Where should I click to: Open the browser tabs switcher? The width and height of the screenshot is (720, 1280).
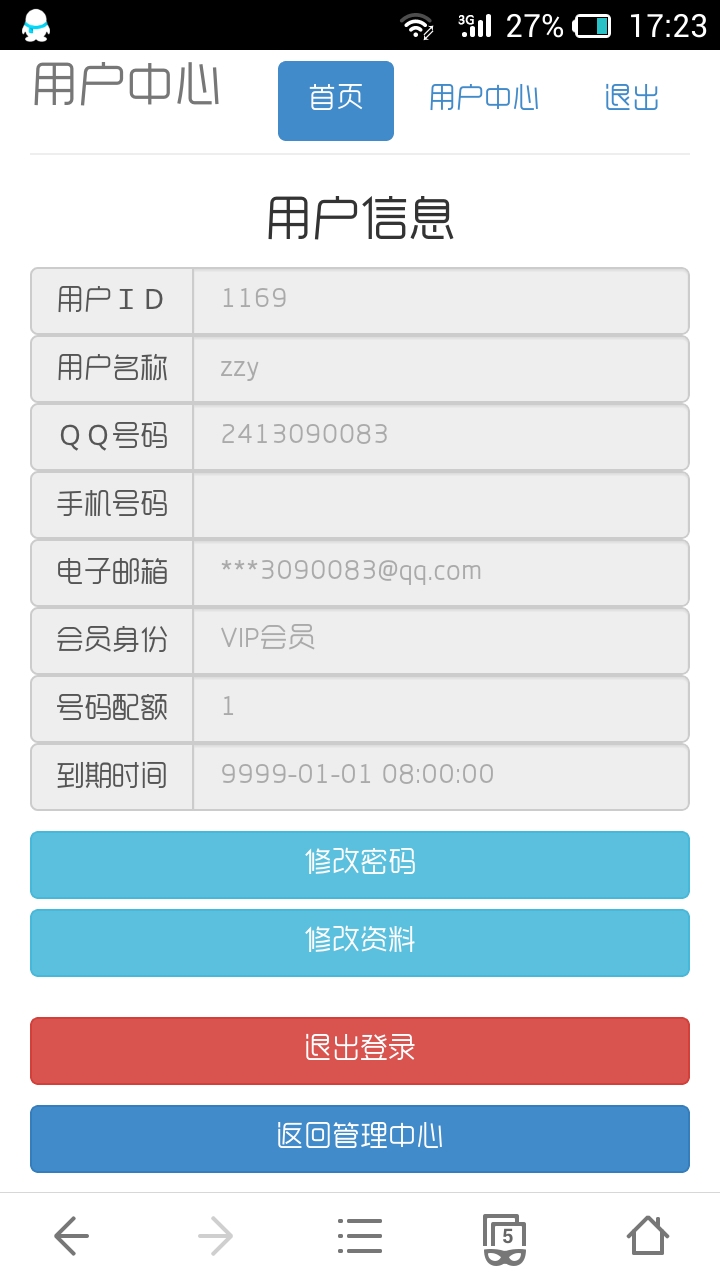click(x=505, y=1238)
